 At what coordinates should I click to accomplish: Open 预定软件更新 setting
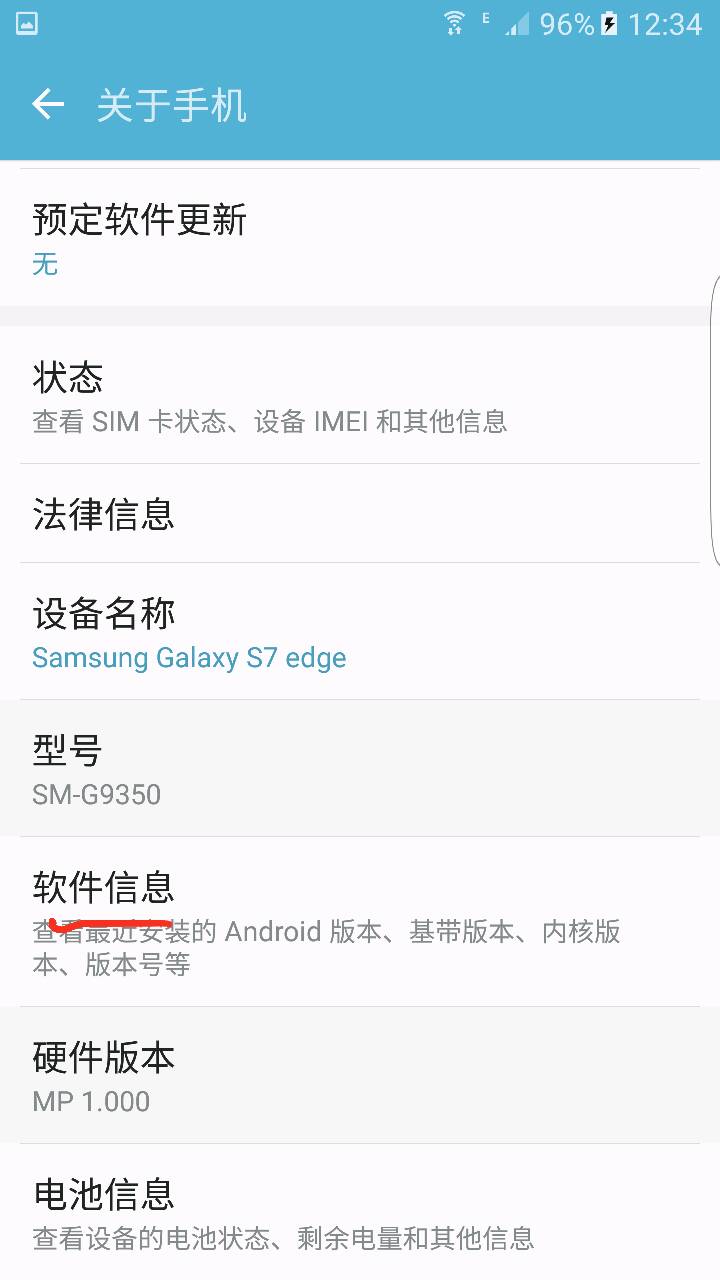[x=360, y=237]
